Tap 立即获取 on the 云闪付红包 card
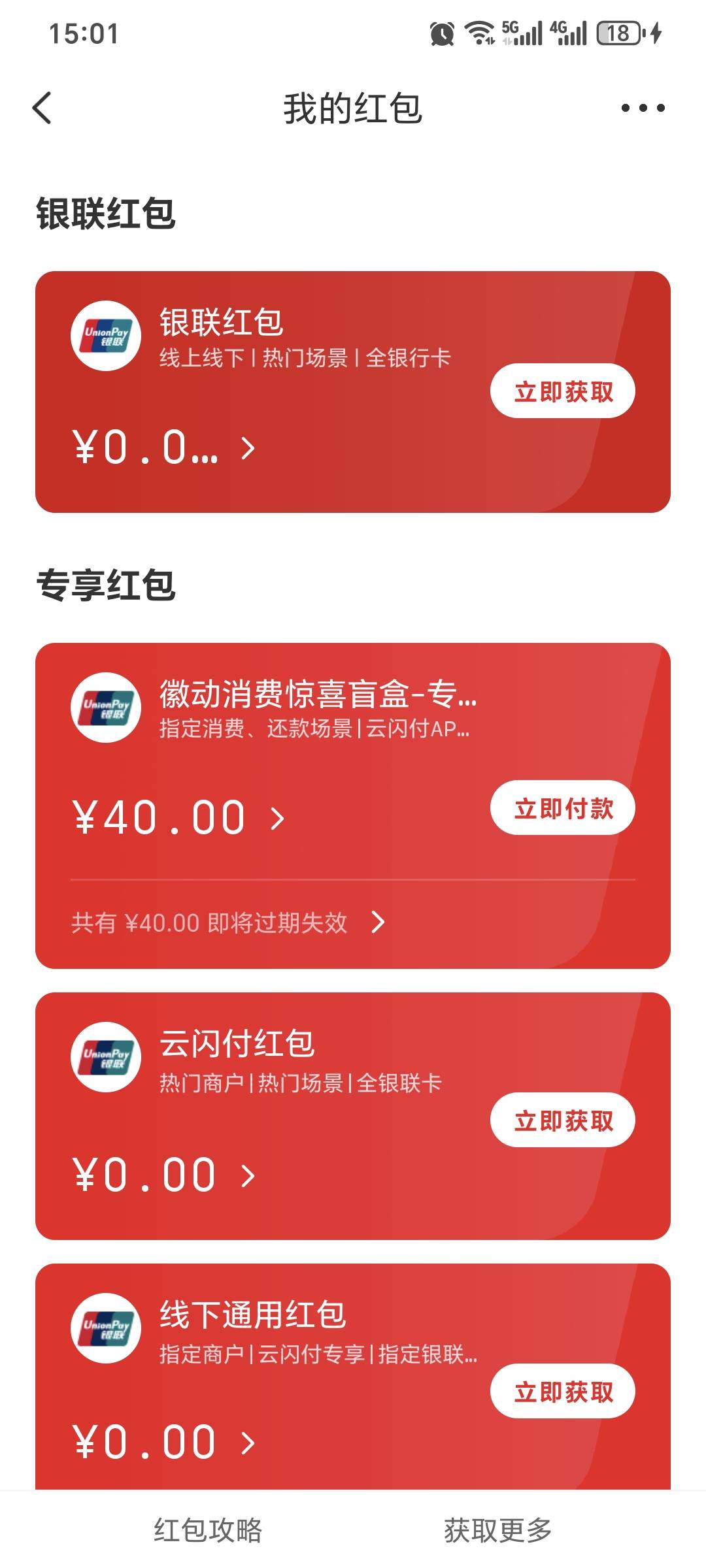706x1568 pixels. coord(563,1120)
